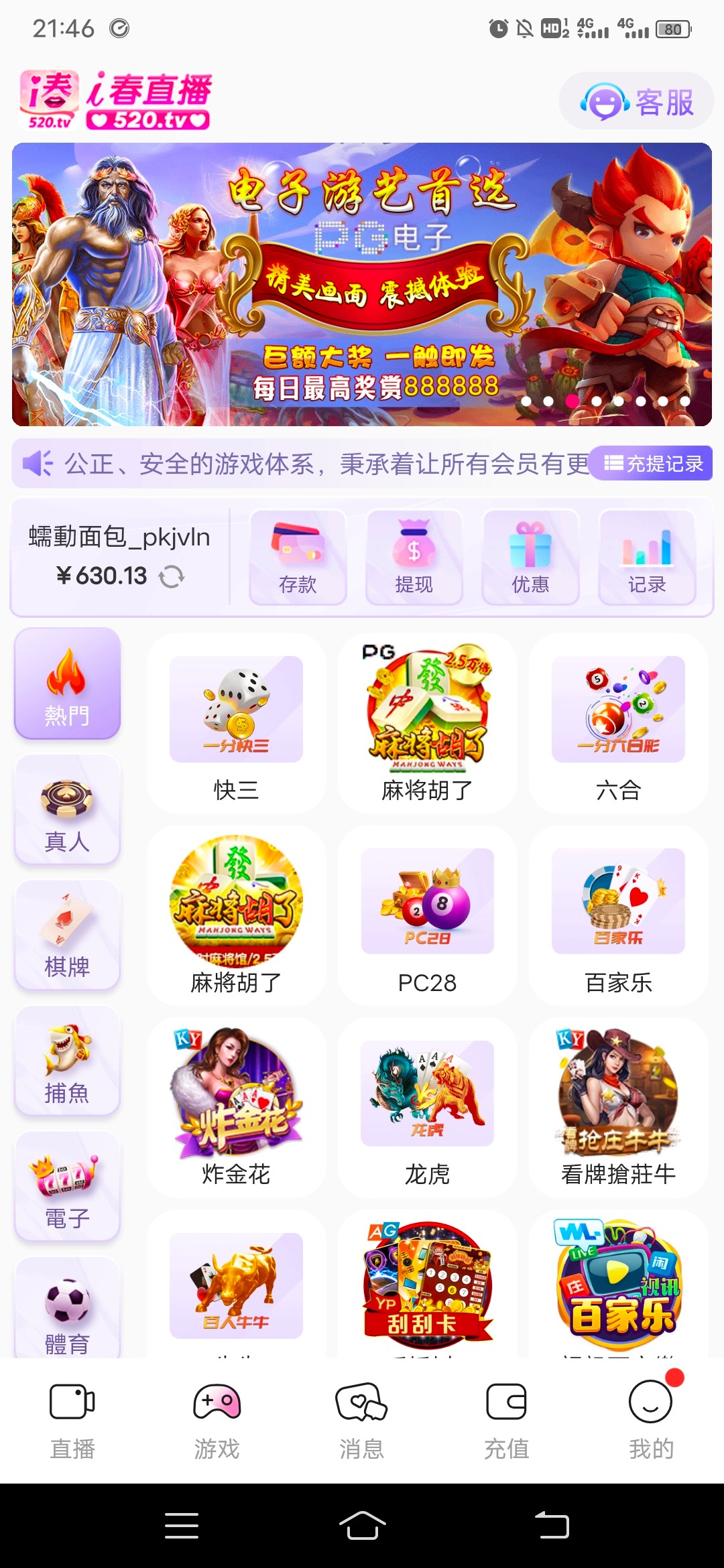Open 优惠 promotions
The width and height of the screenshot is (724, 1568).
pos(530,558)
